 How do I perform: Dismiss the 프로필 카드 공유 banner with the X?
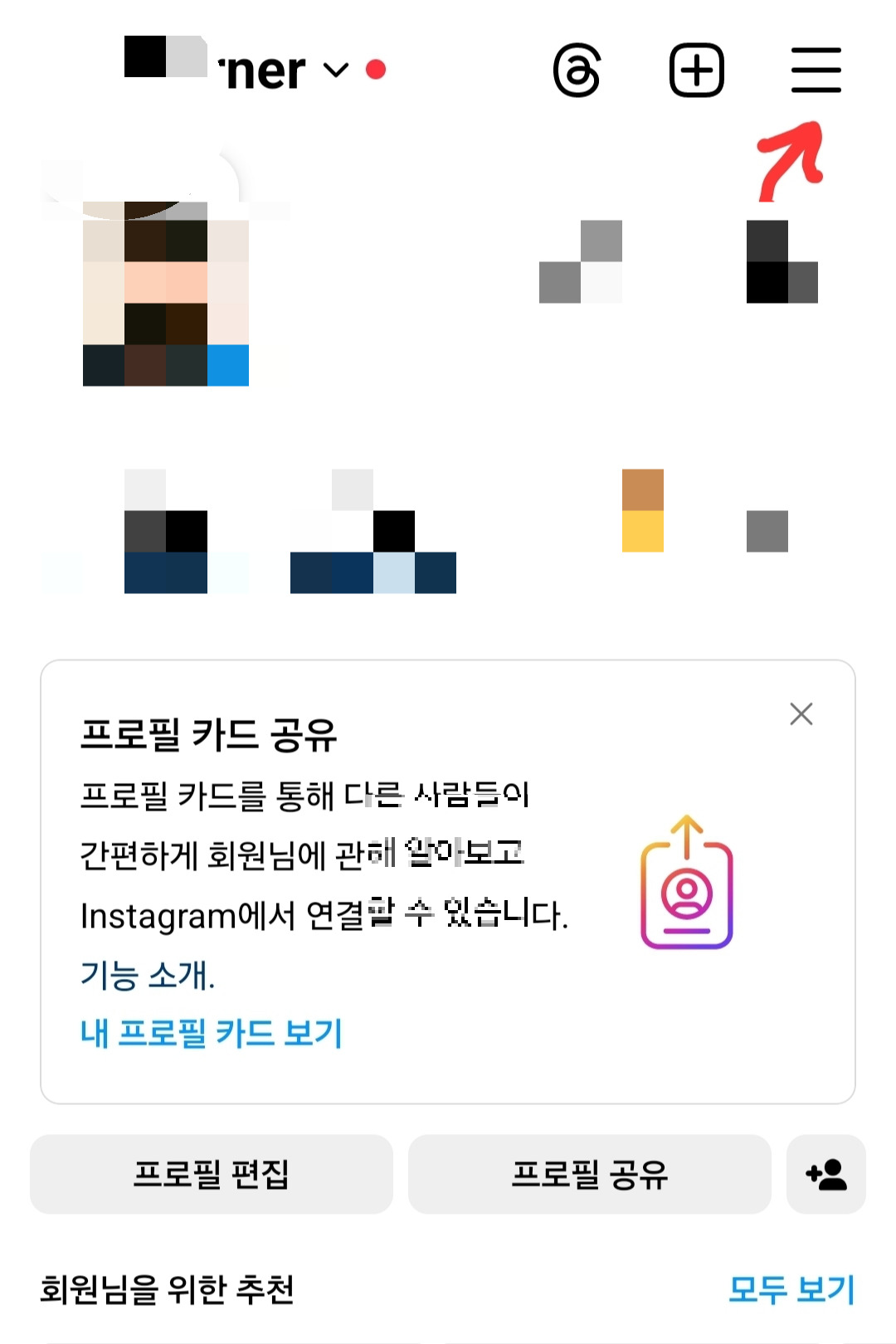tap(801, 713)
